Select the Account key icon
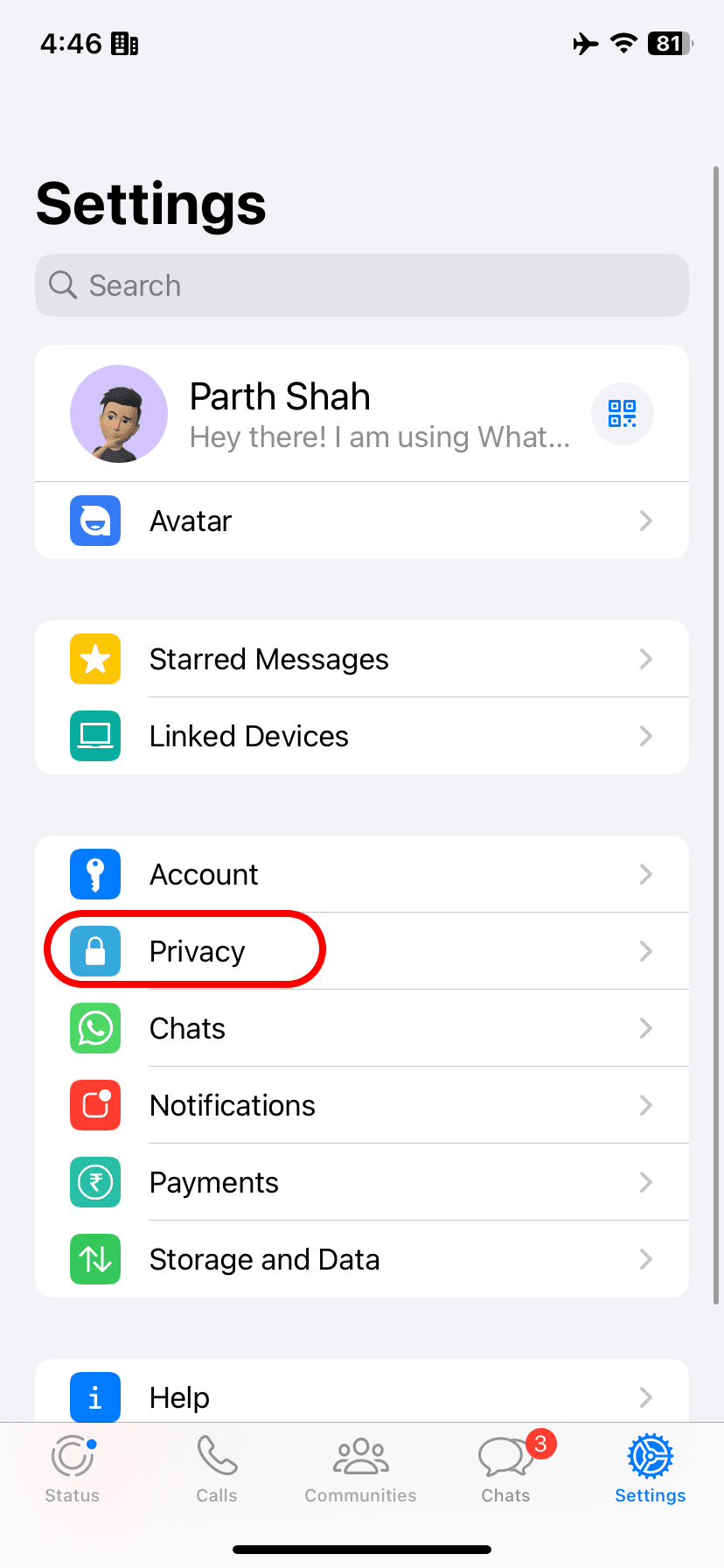The height and width of the screenshot is (1568, 724). point(94,873)
